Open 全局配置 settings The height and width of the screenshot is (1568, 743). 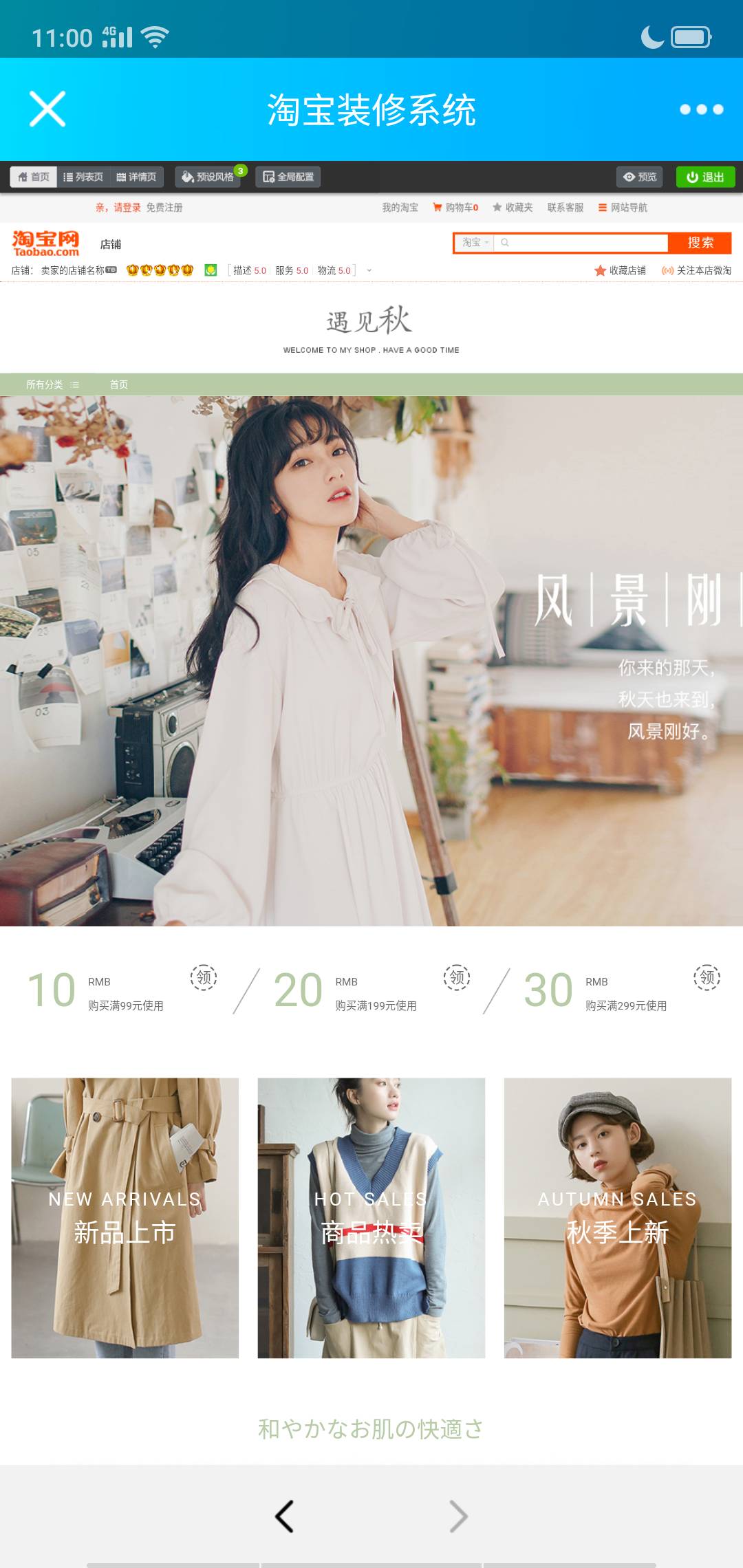point(288,177)
